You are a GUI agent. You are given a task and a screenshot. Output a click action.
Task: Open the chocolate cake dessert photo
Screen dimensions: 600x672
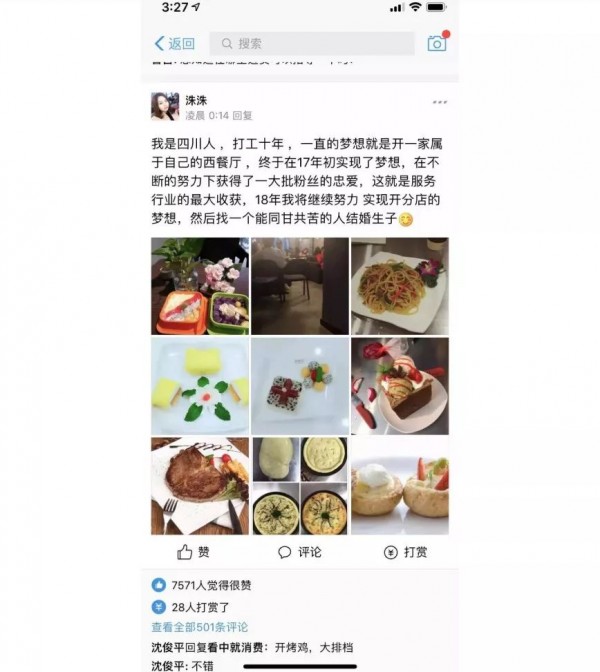pos(399,385)
